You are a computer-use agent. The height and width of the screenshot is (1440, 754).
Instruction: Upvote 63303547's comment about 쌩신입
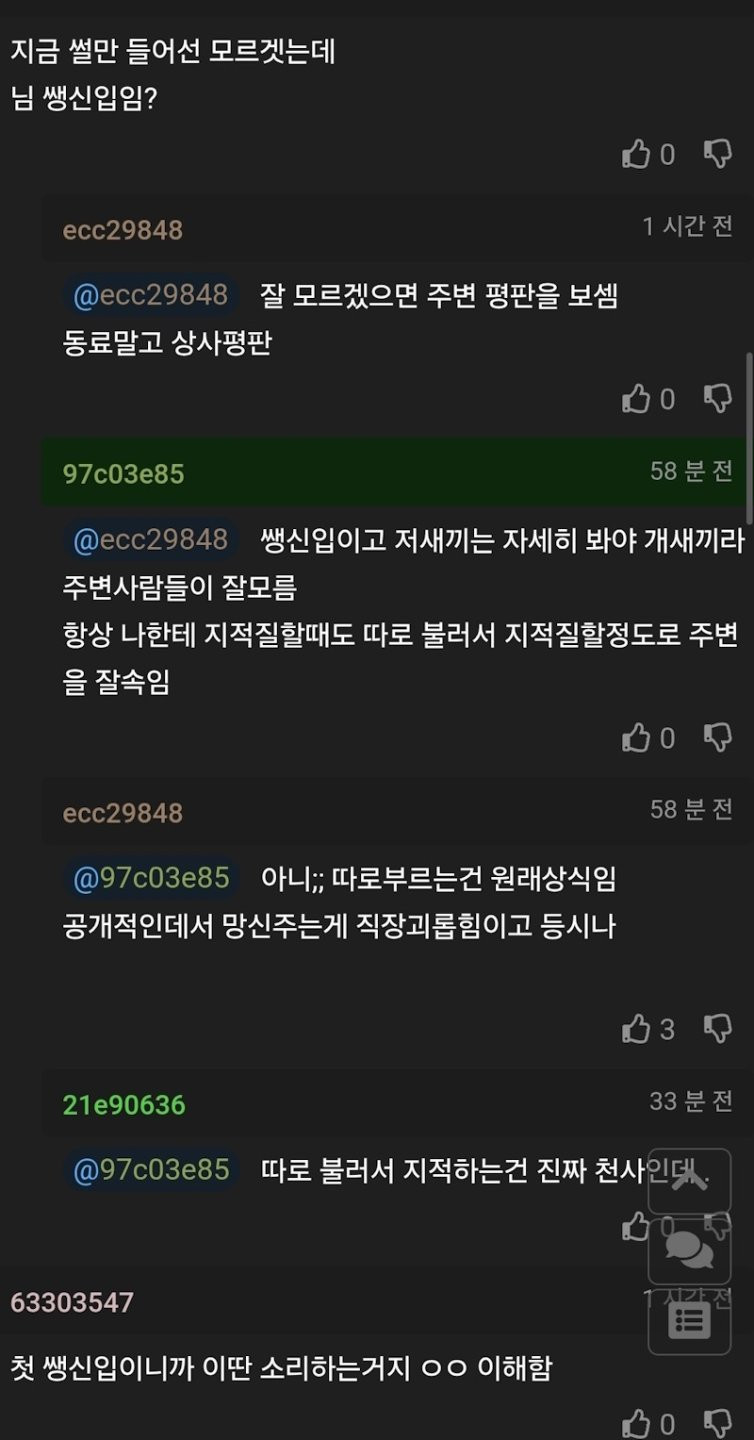coord(636,1423)
